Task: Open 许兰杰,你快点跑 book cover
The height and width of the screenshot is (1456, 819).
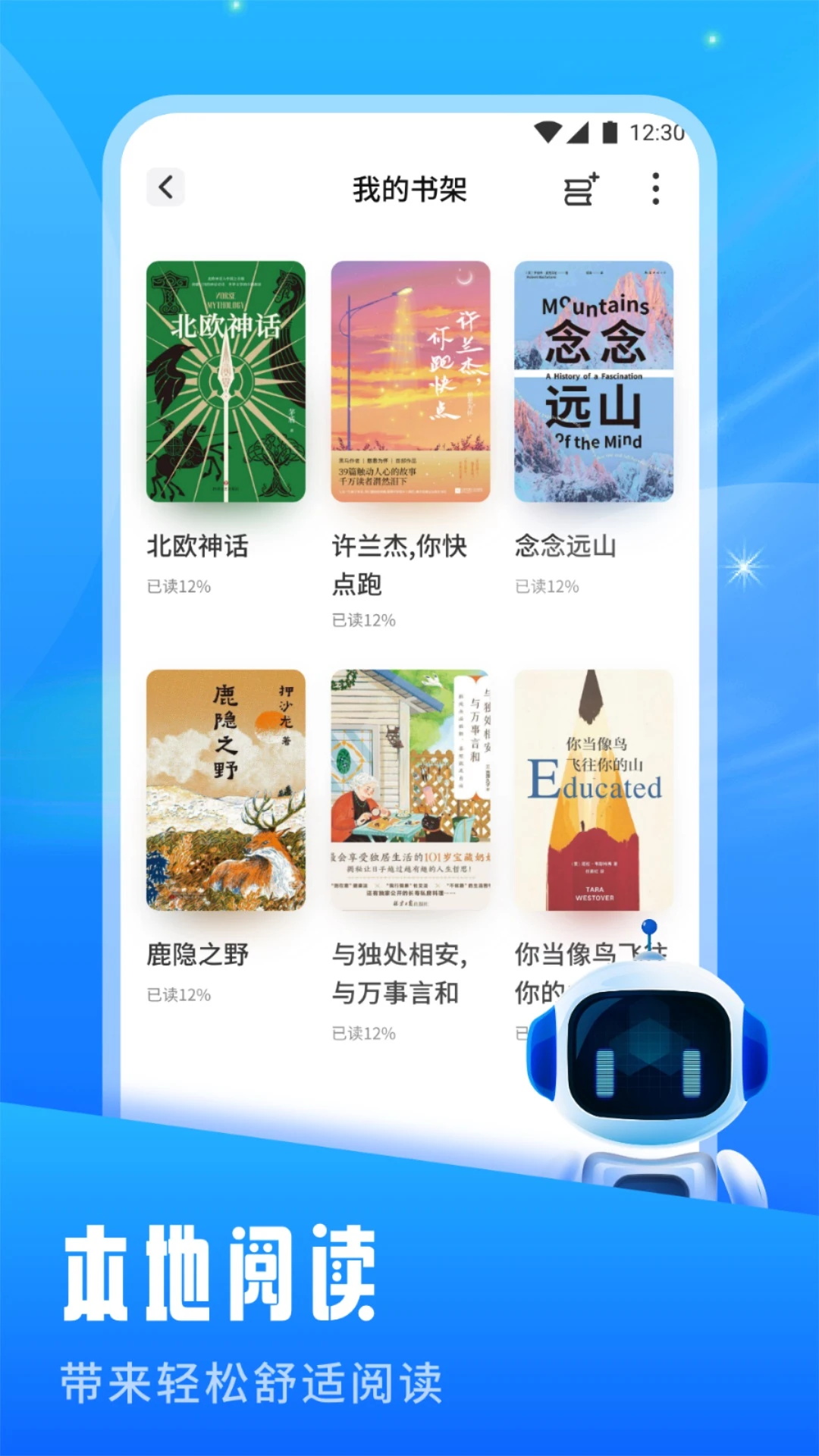Action: tap(409, 383)
